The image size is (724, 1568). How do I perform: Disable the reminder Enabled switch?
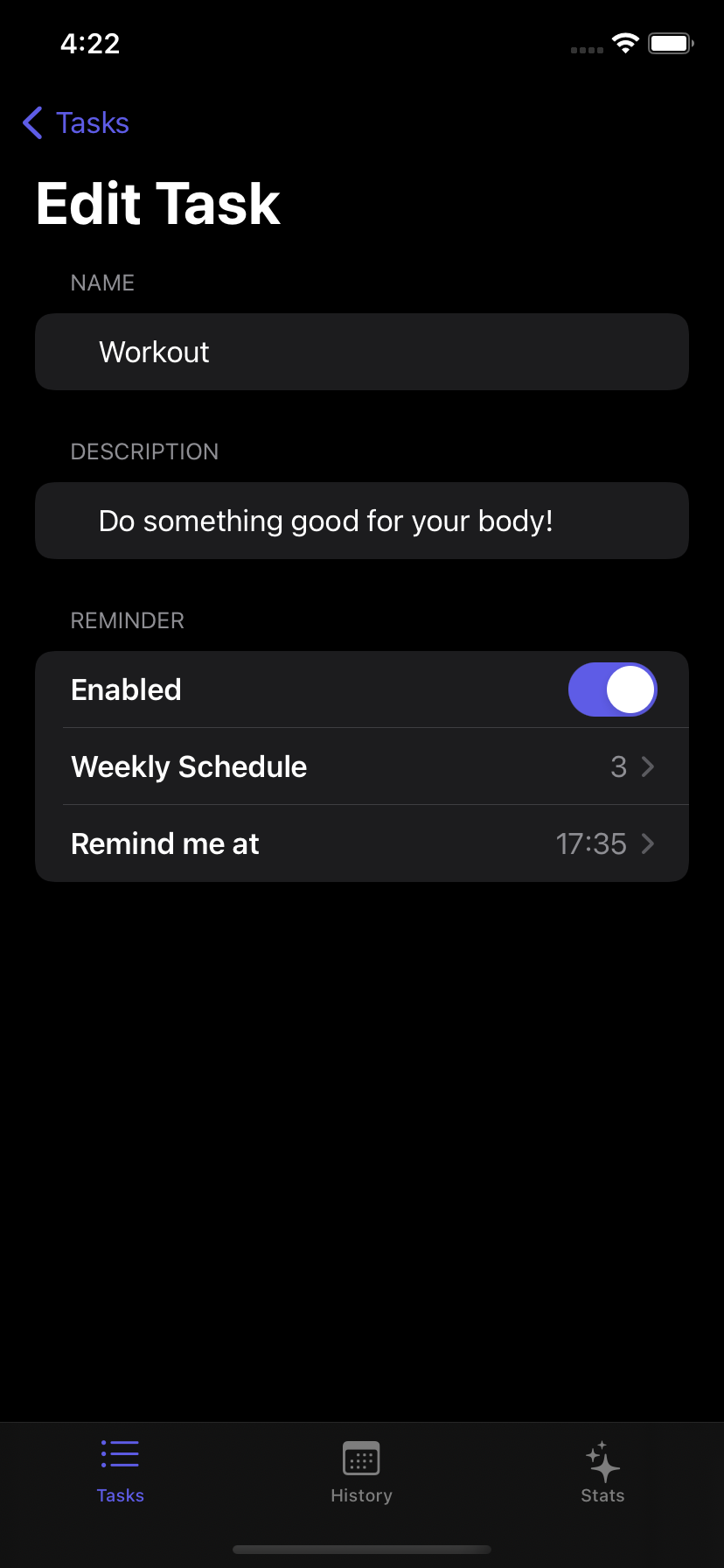612,689
